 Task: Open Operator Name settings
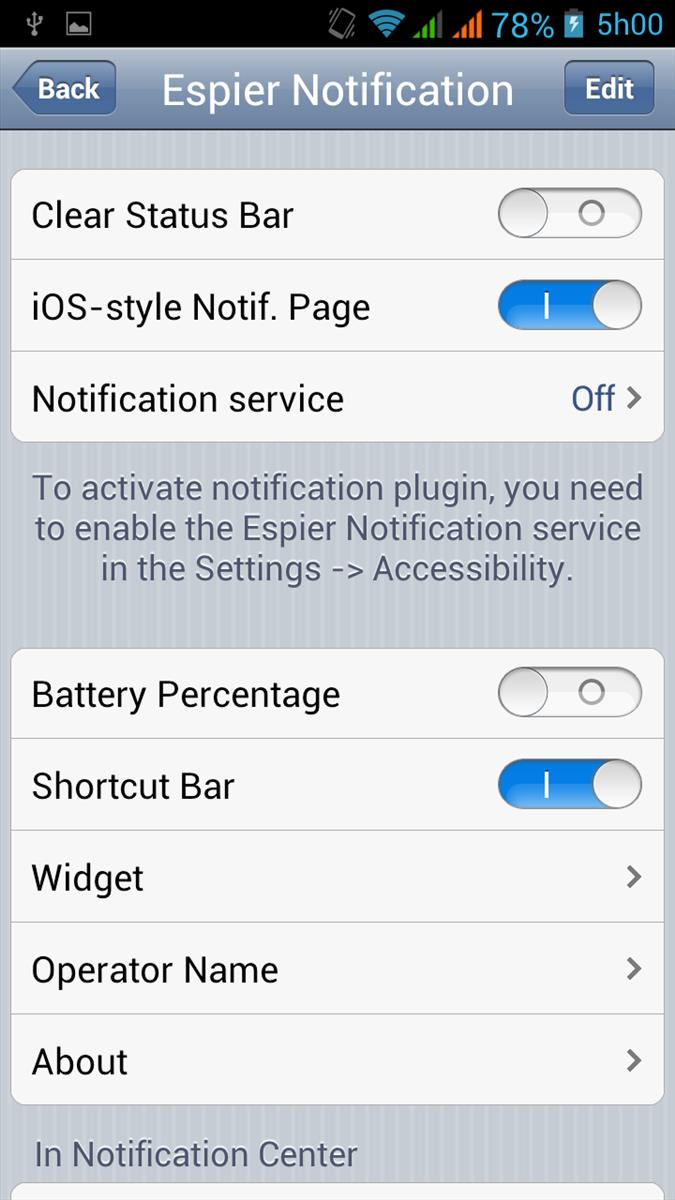[x=337, y=969]
